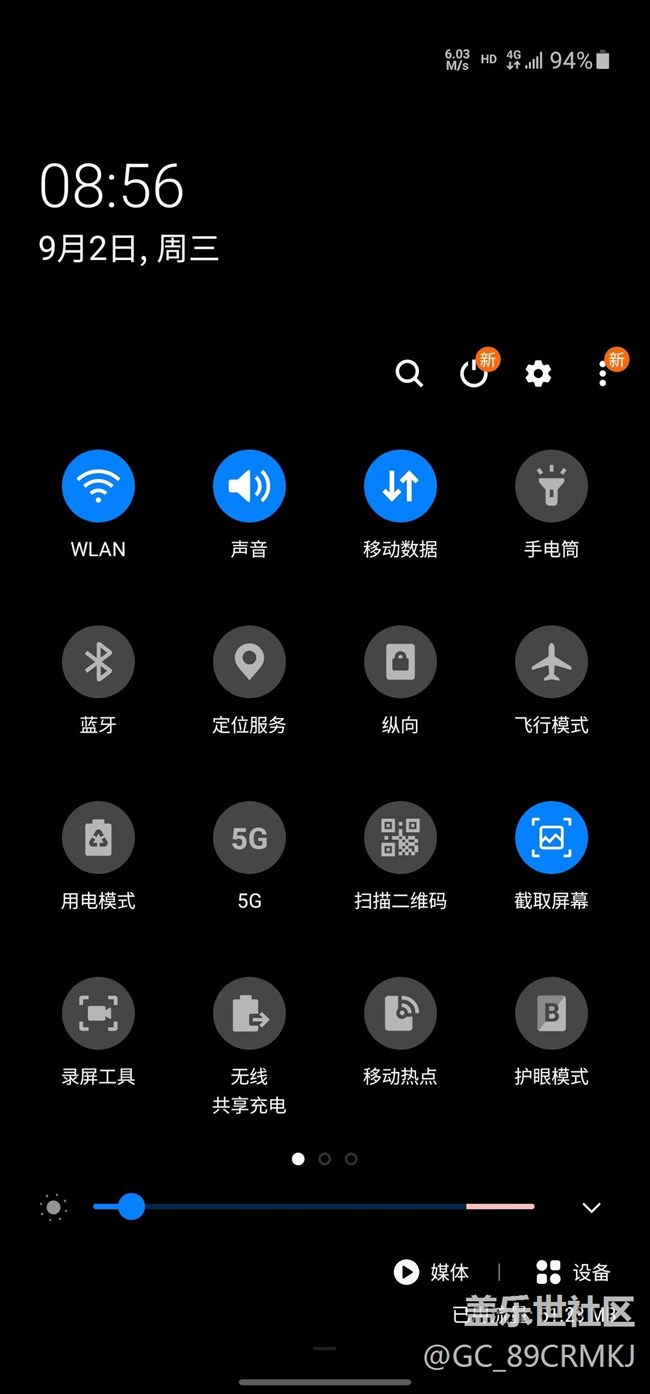Turn on the 手电筒 flashlight

point(551,486)
